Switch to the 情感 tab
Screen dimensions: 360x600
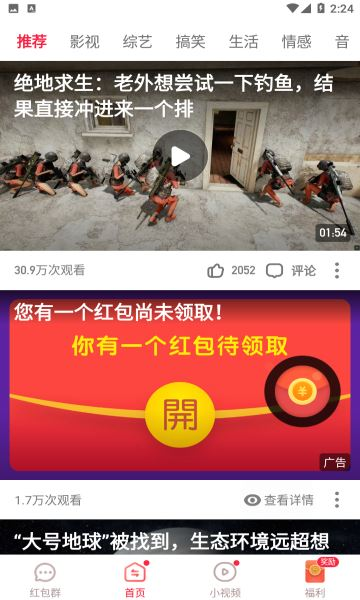click(x=296, y=41)
